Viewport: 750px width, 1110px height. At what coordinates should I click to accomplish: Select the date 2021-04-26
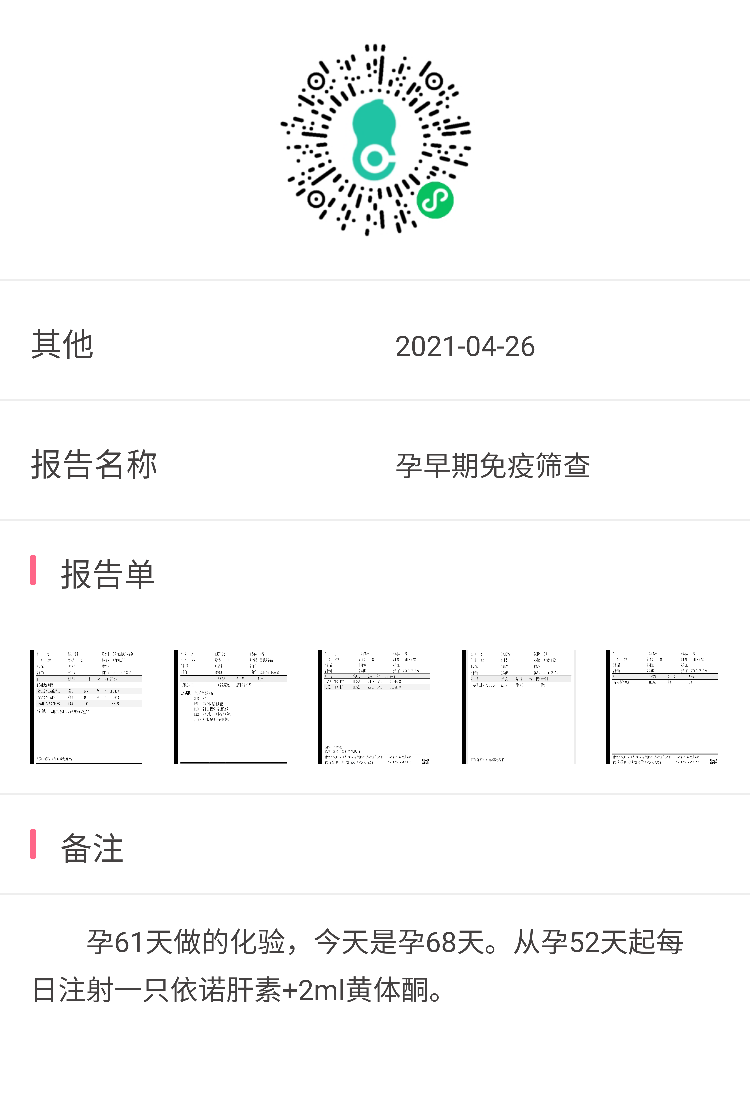coord(466,347)
